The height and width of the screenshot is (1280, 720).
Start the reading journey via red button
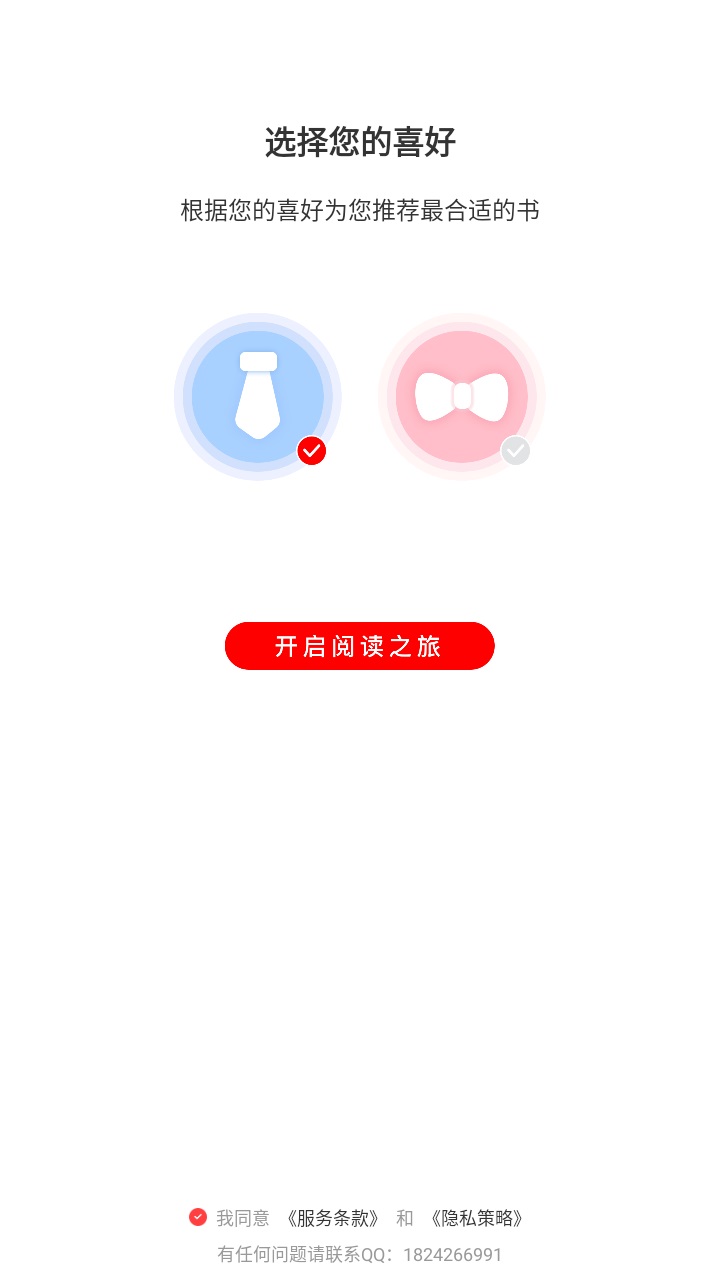pos(359,646)
